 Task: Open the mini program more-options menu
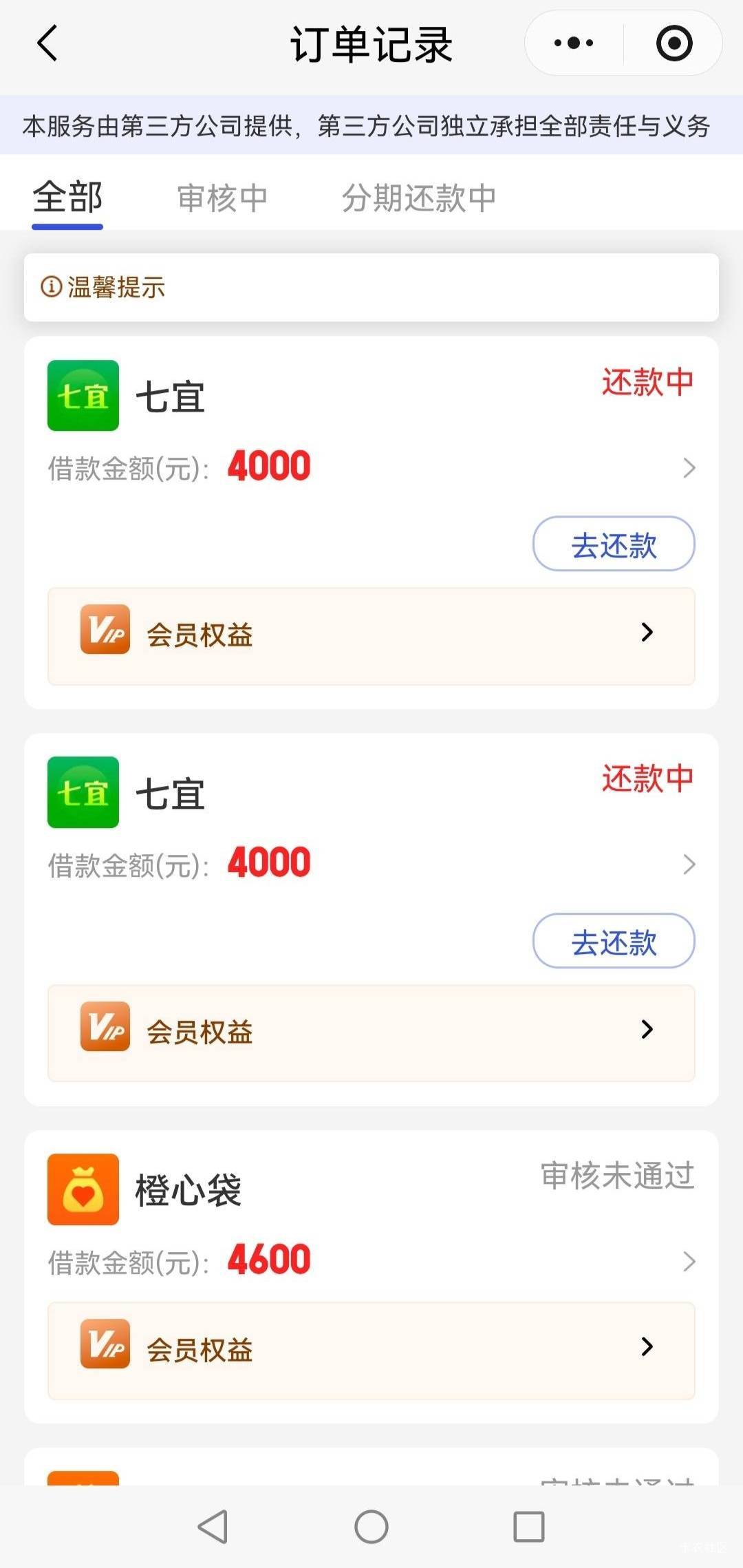tap(574, 43)
